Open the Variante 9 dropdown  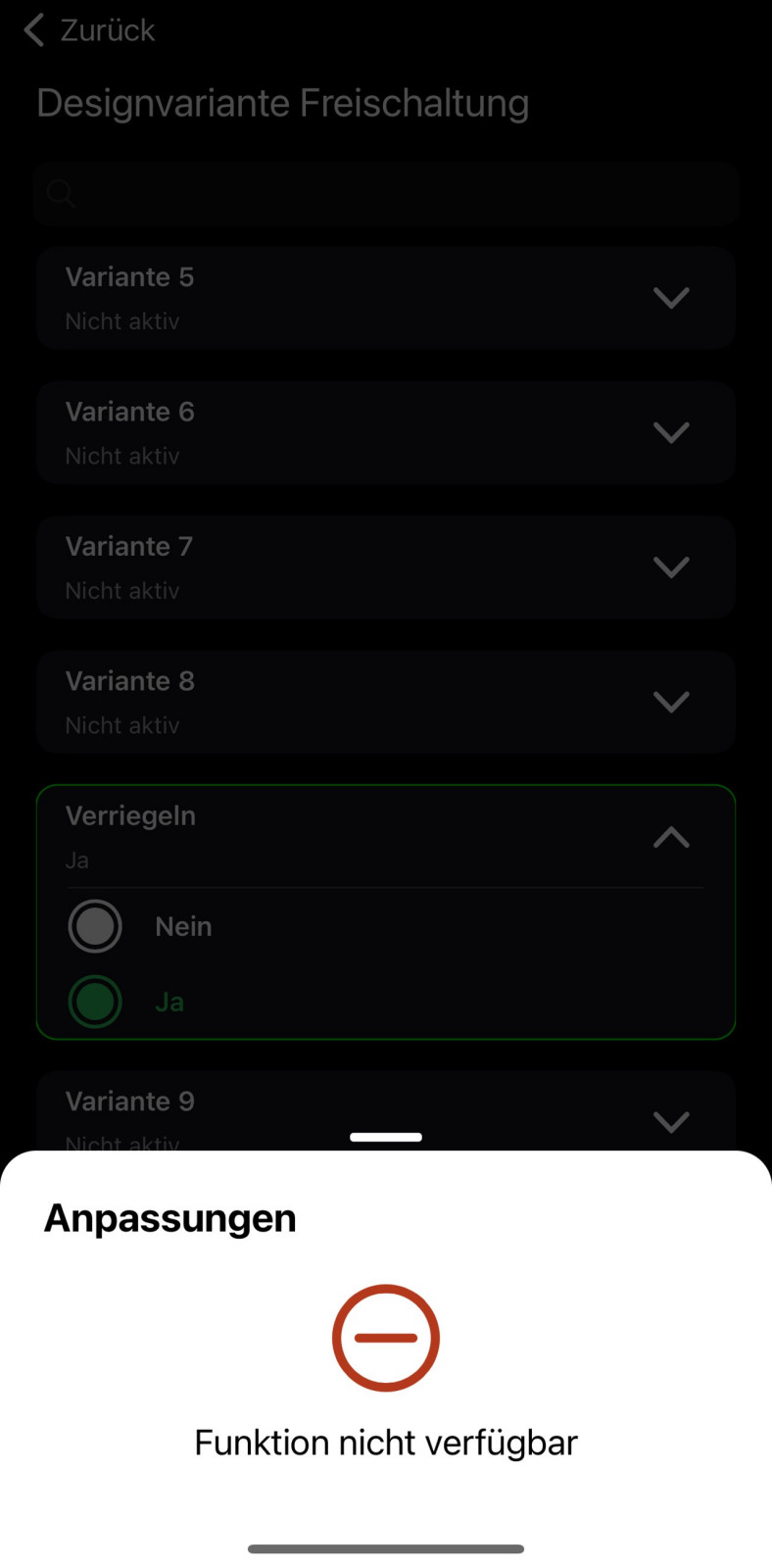[671, 1122]
